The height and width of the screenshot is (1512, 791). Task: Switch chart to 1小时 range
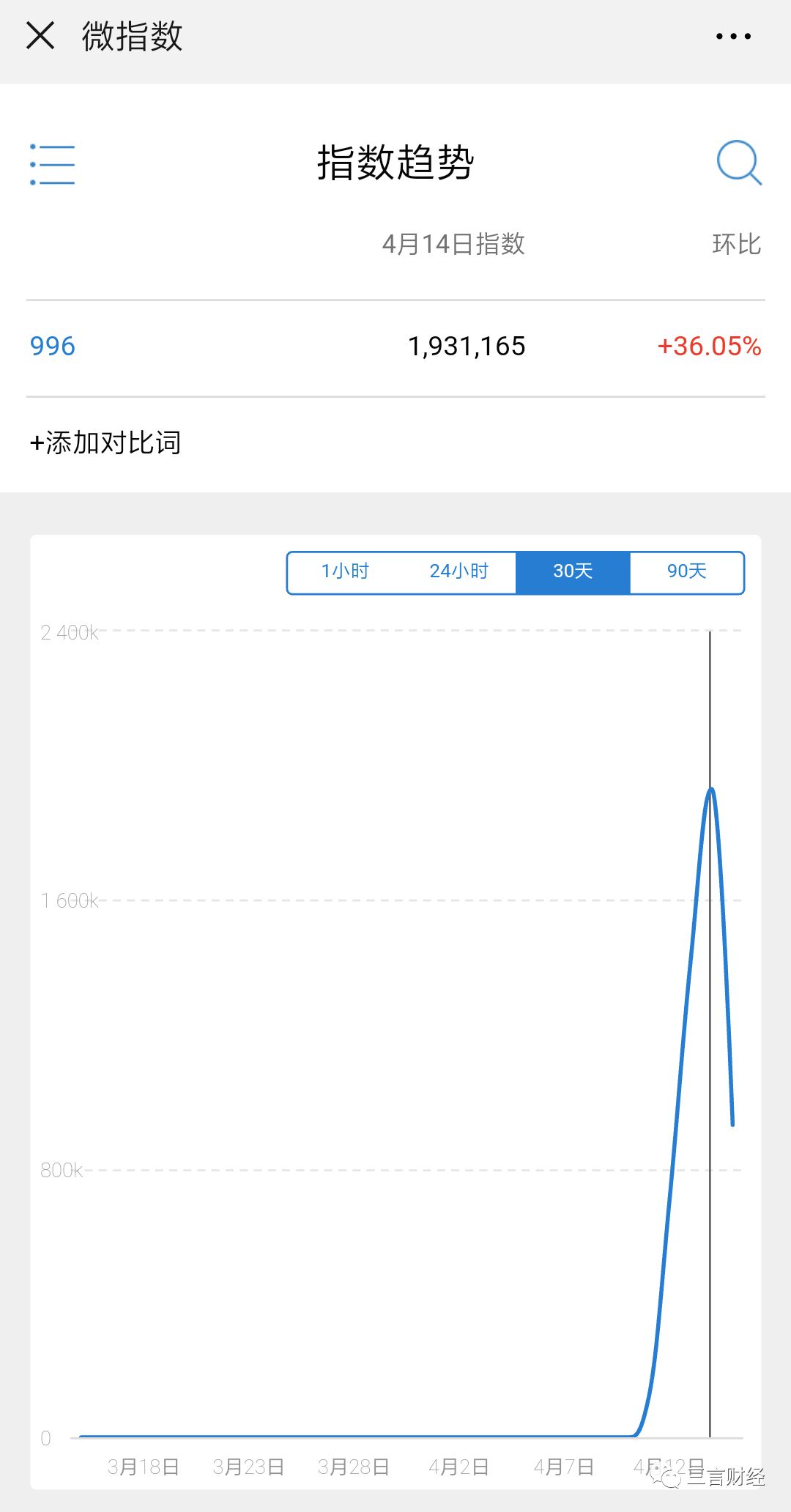[345, 571]
